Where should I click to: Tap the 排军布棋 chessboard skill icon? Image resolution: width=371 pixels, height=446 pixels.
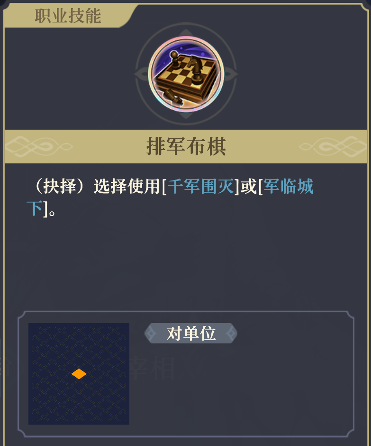point(186,74)
